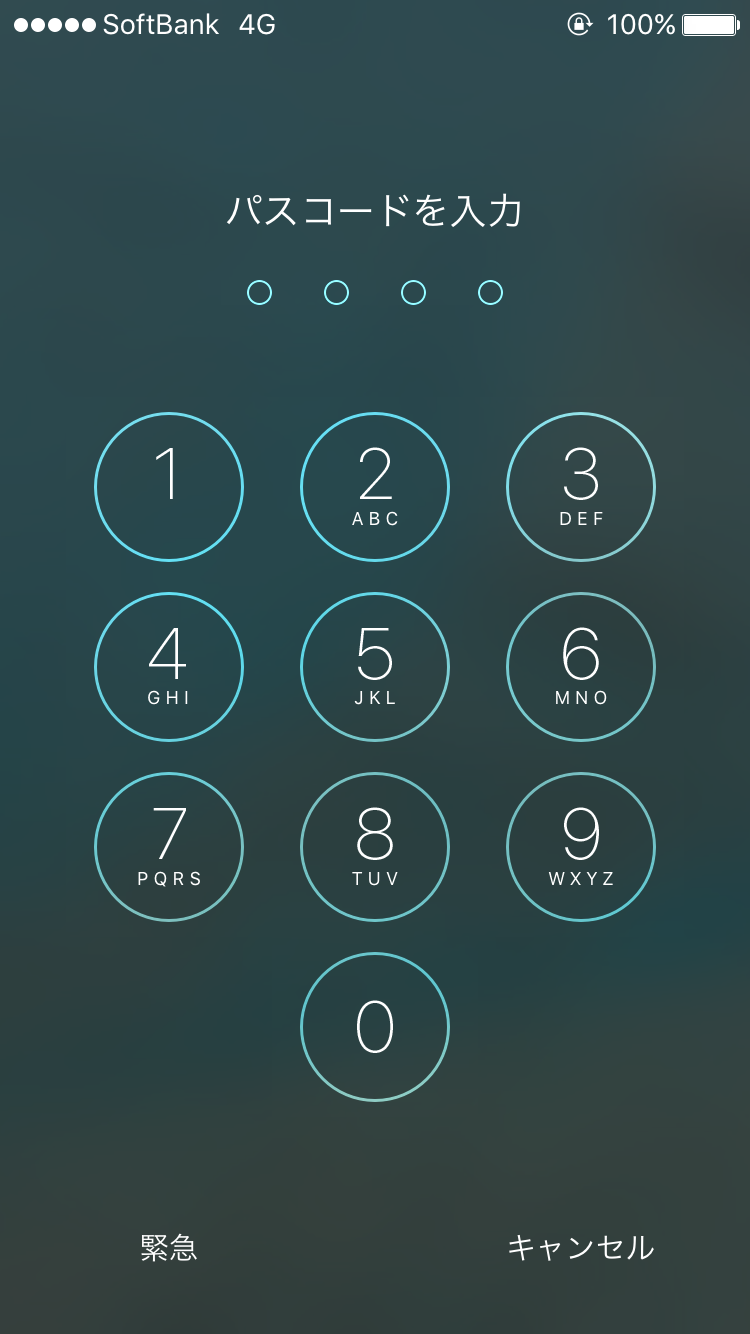Enter digit 4 (GHI)

coord(169,667)
